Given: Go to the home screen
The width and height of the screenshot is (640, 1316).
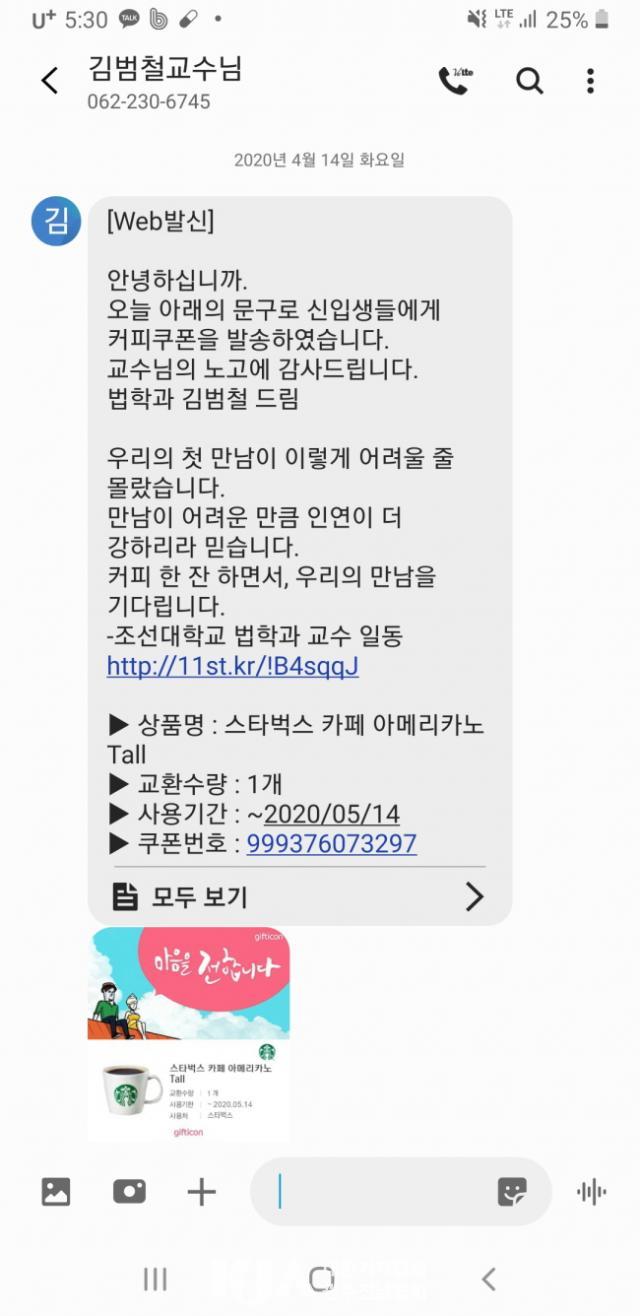Looking at the screenshot, I should click(321, 1278).
